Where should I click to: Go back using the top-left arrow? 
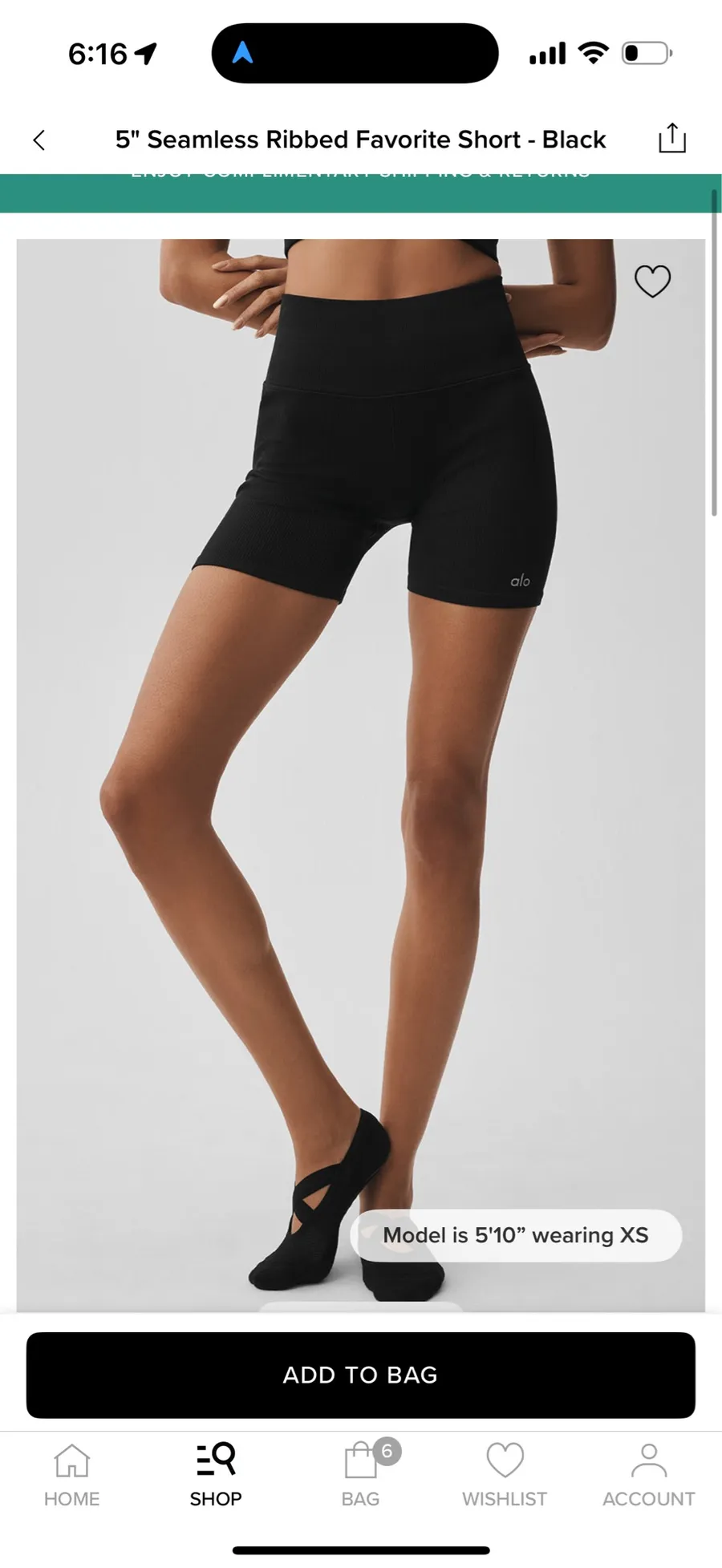pyautogui.click(x=39, y=140)
